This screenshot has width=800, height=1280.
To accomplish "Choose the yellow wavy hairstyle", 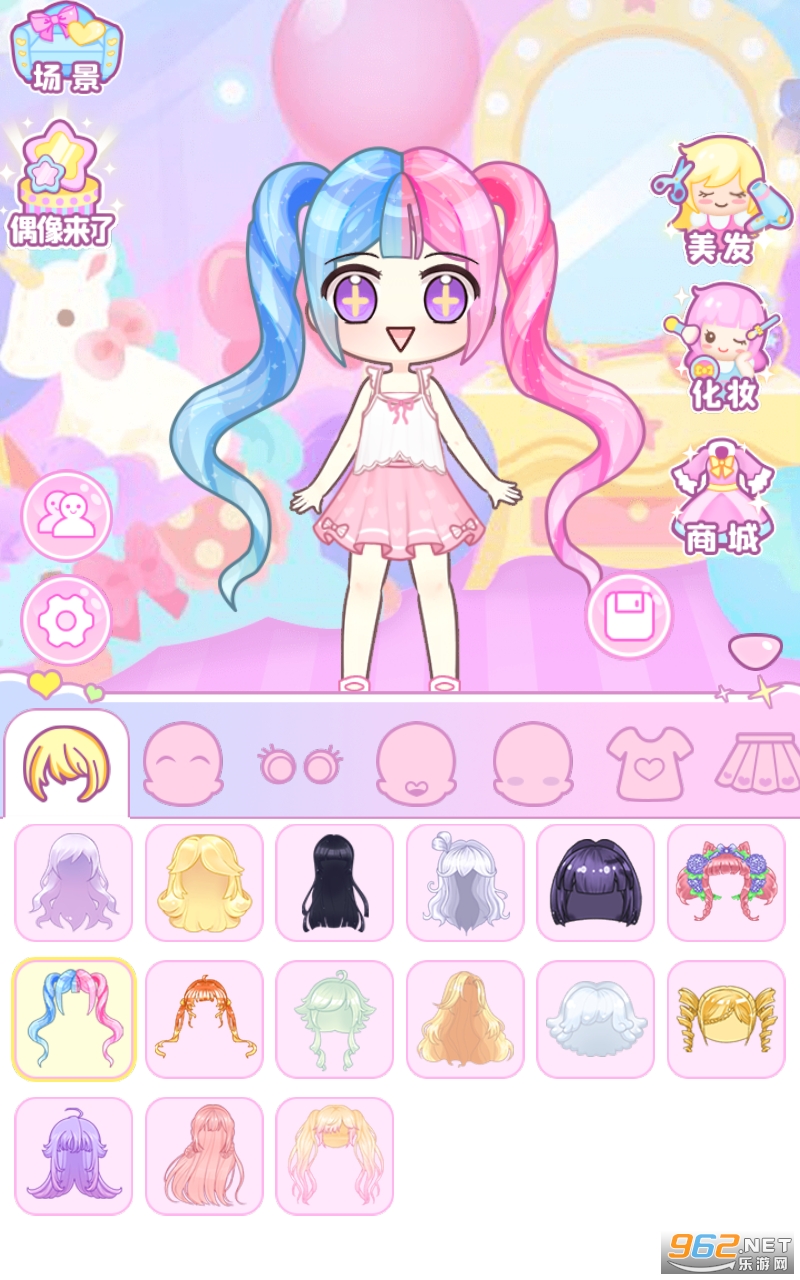I will 204,882.
